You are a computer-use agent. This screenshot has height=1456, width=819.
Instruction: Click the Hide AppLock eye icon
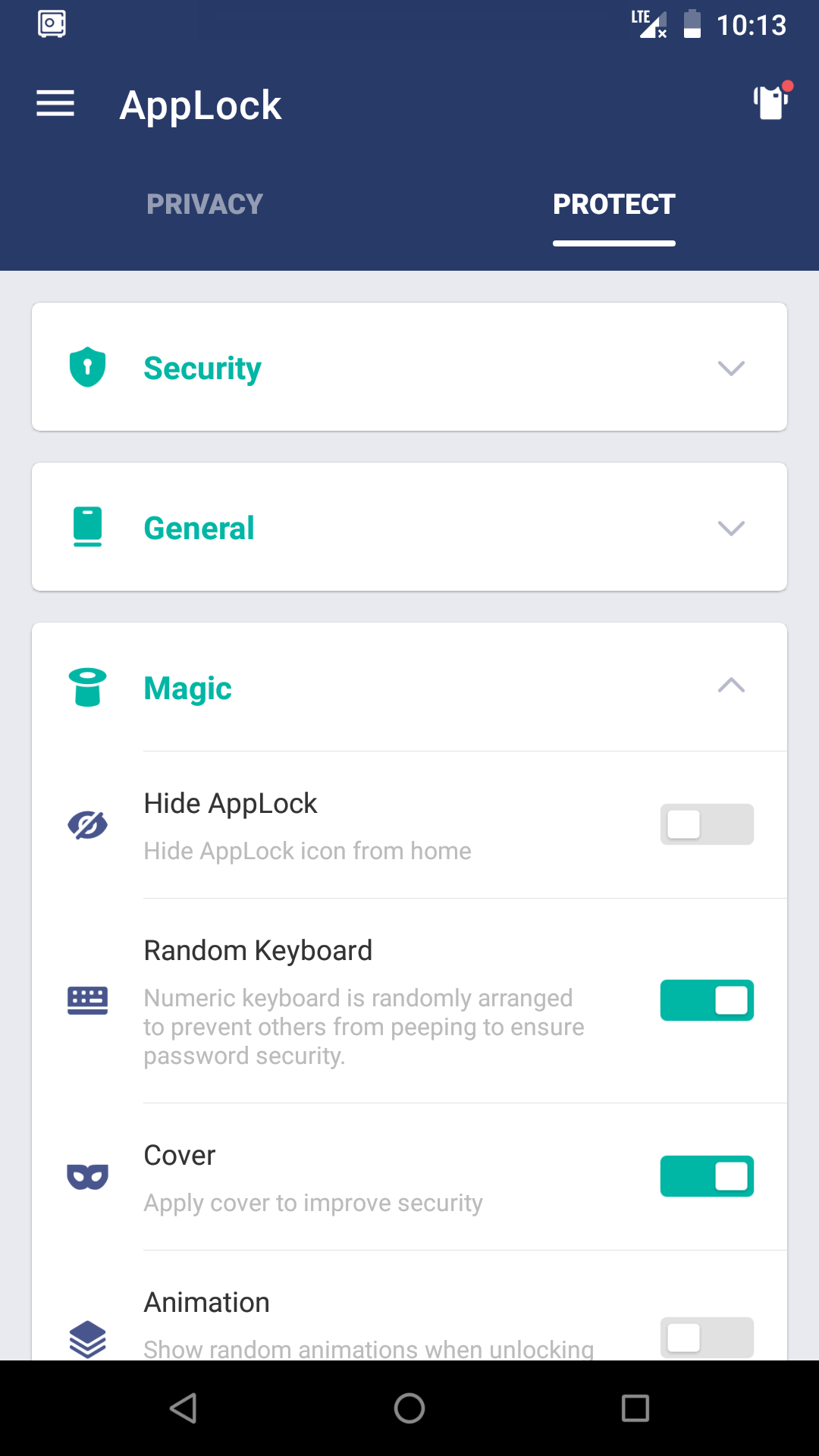click(x=87, y=824)
